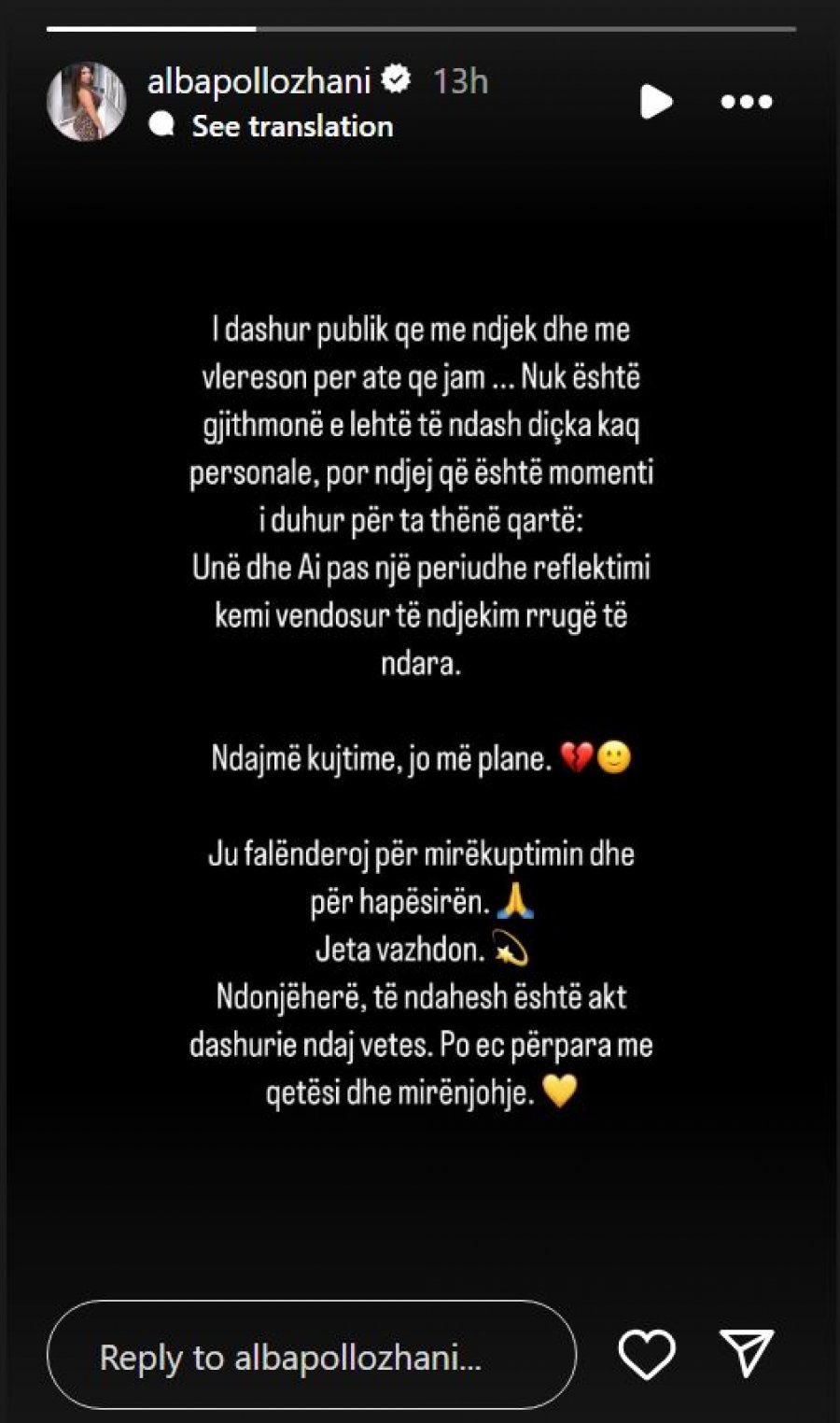Screen dimensions: 840x1423
Task: Open the albapollozhani username link
Action: pyautogui.click(x=259, y=81)
